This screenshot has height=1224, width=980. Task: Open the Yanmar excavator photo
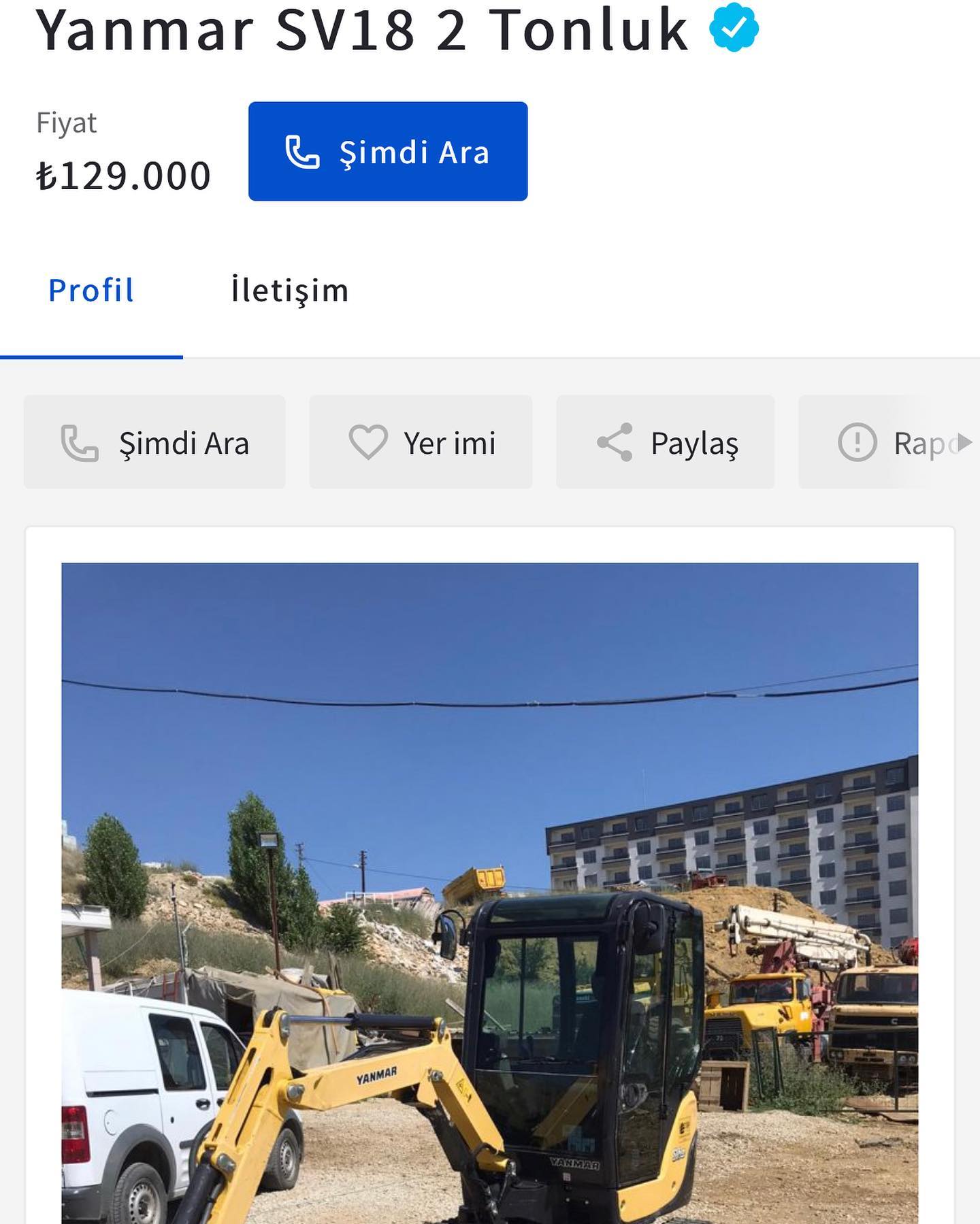[x=490, y=893]
